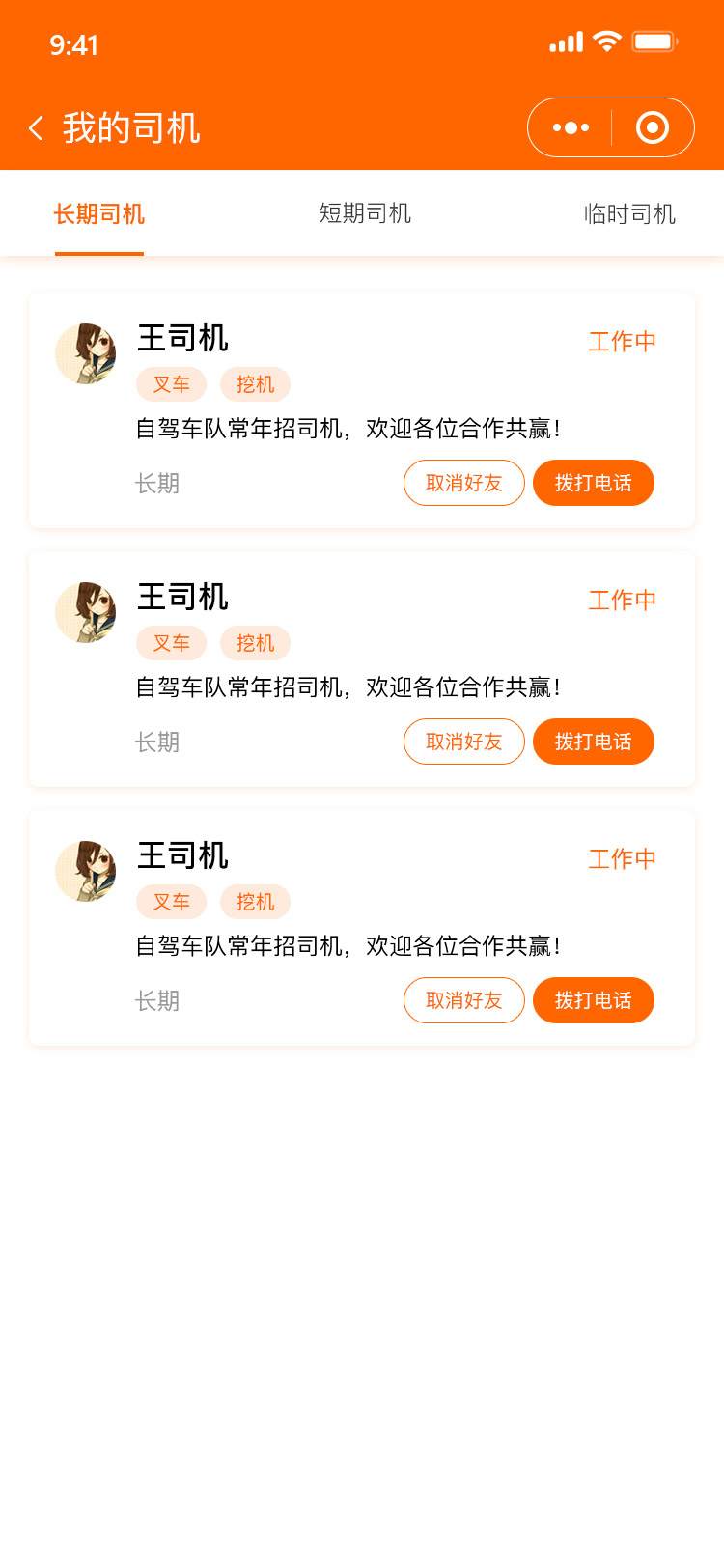
Task: Select the 长期司机 tab
Action: coord(99,214)
